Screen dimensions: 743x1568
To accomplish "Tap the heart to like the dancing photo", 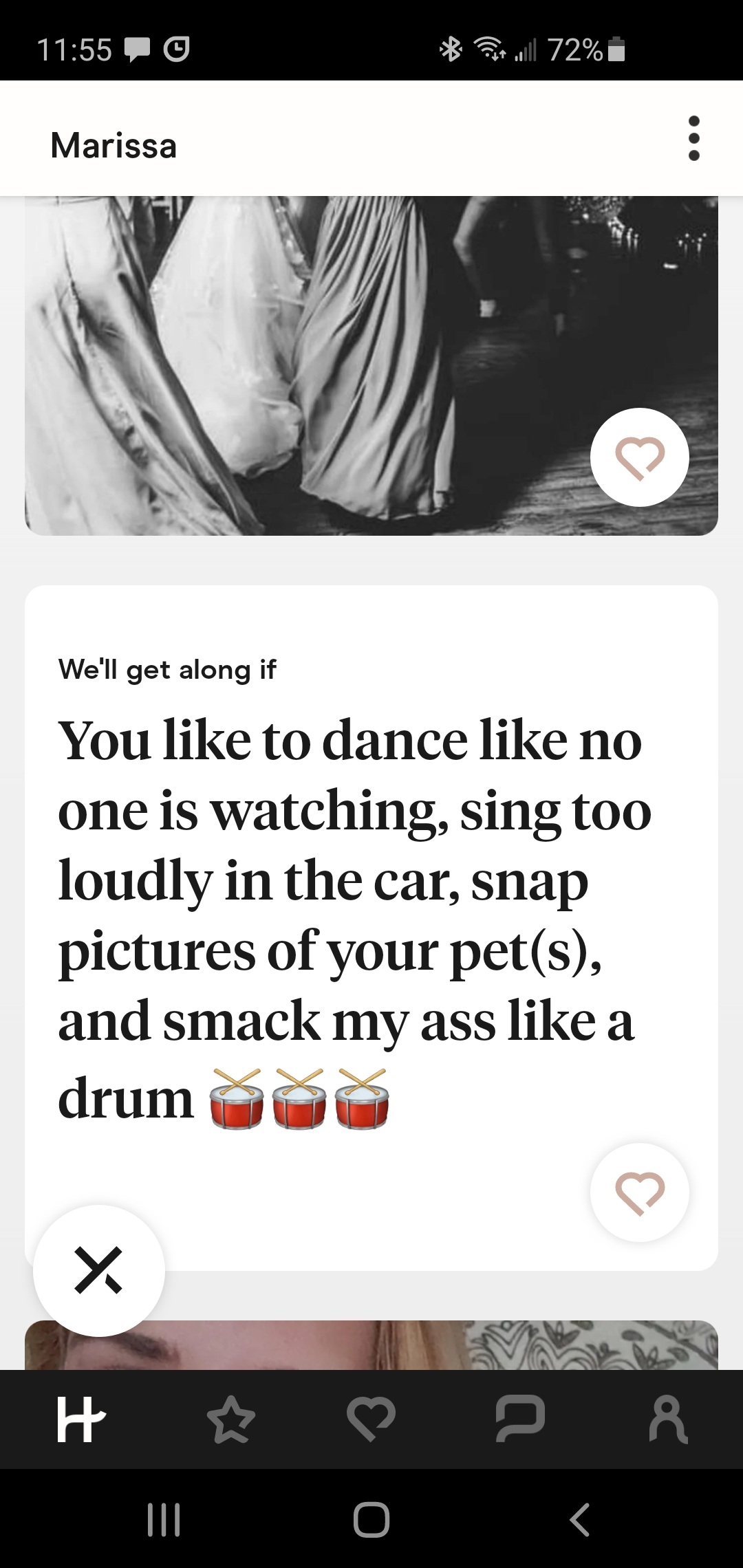I will tap(639, 456).
